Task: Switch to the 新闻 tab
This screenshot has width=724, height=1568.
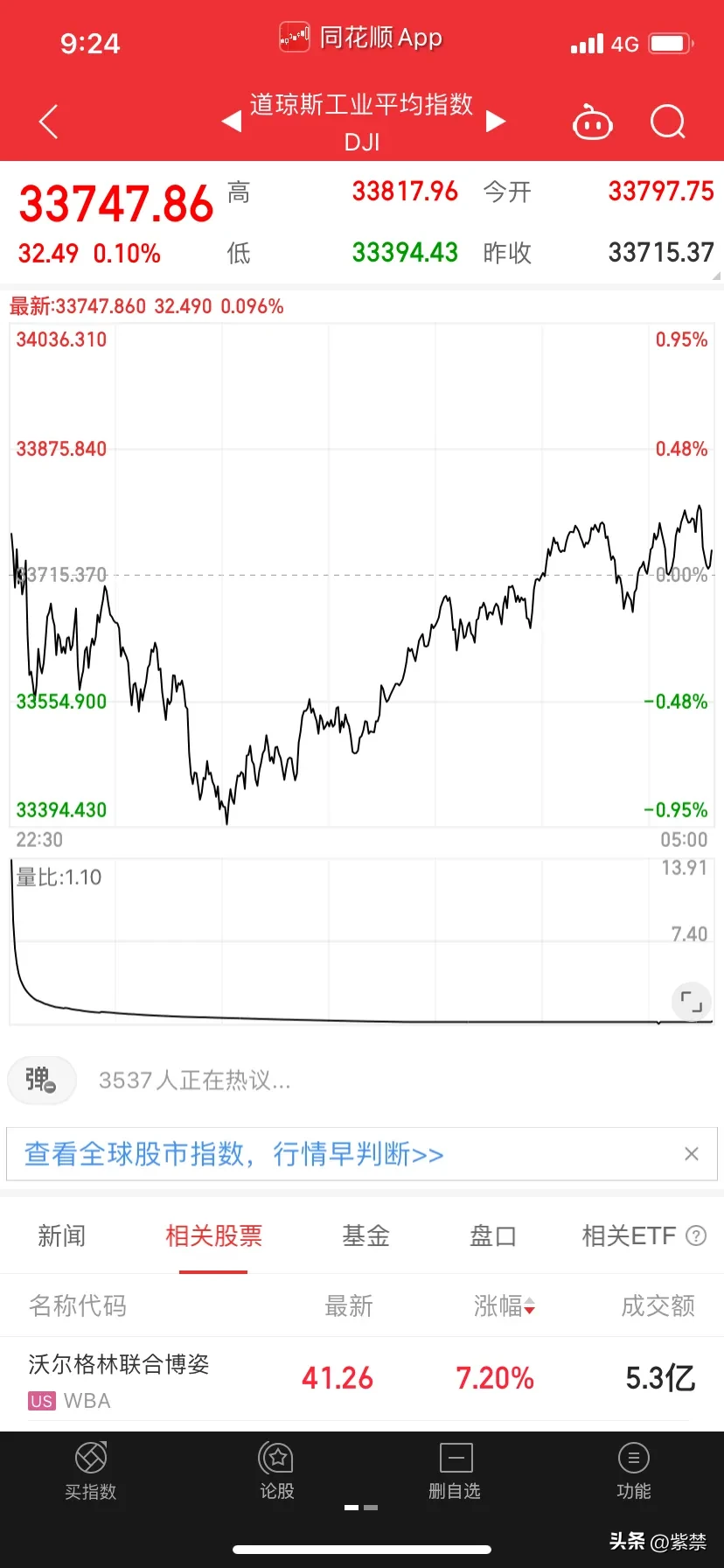Action: point(62,1235)
